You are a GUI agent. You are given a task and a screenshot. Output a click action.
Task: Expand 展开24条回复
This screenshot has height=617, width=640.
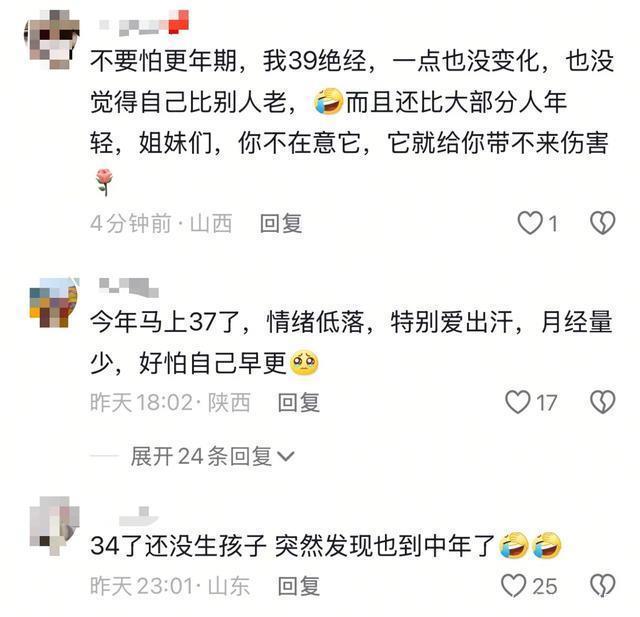212,456
